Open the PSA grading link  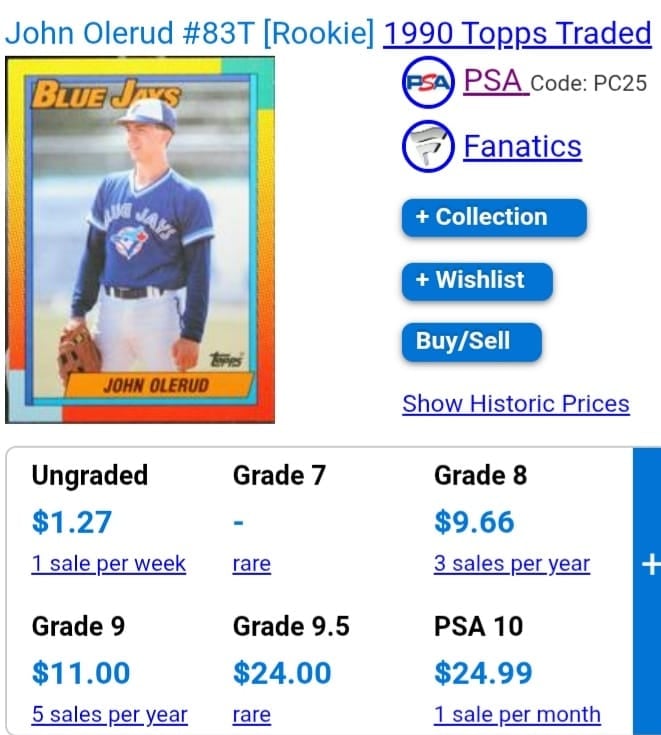pos(495,82)
